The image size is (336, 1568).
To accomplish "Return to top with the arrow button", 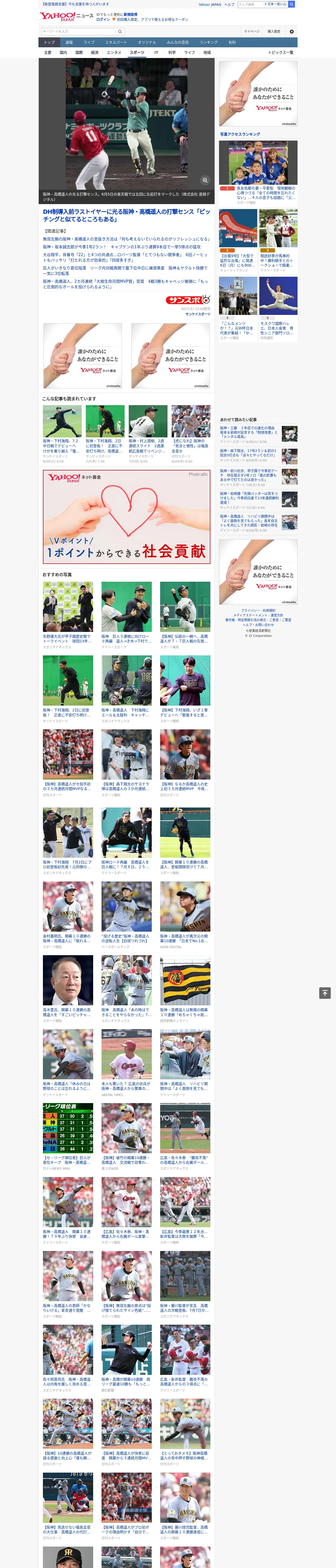I will 325,993.
